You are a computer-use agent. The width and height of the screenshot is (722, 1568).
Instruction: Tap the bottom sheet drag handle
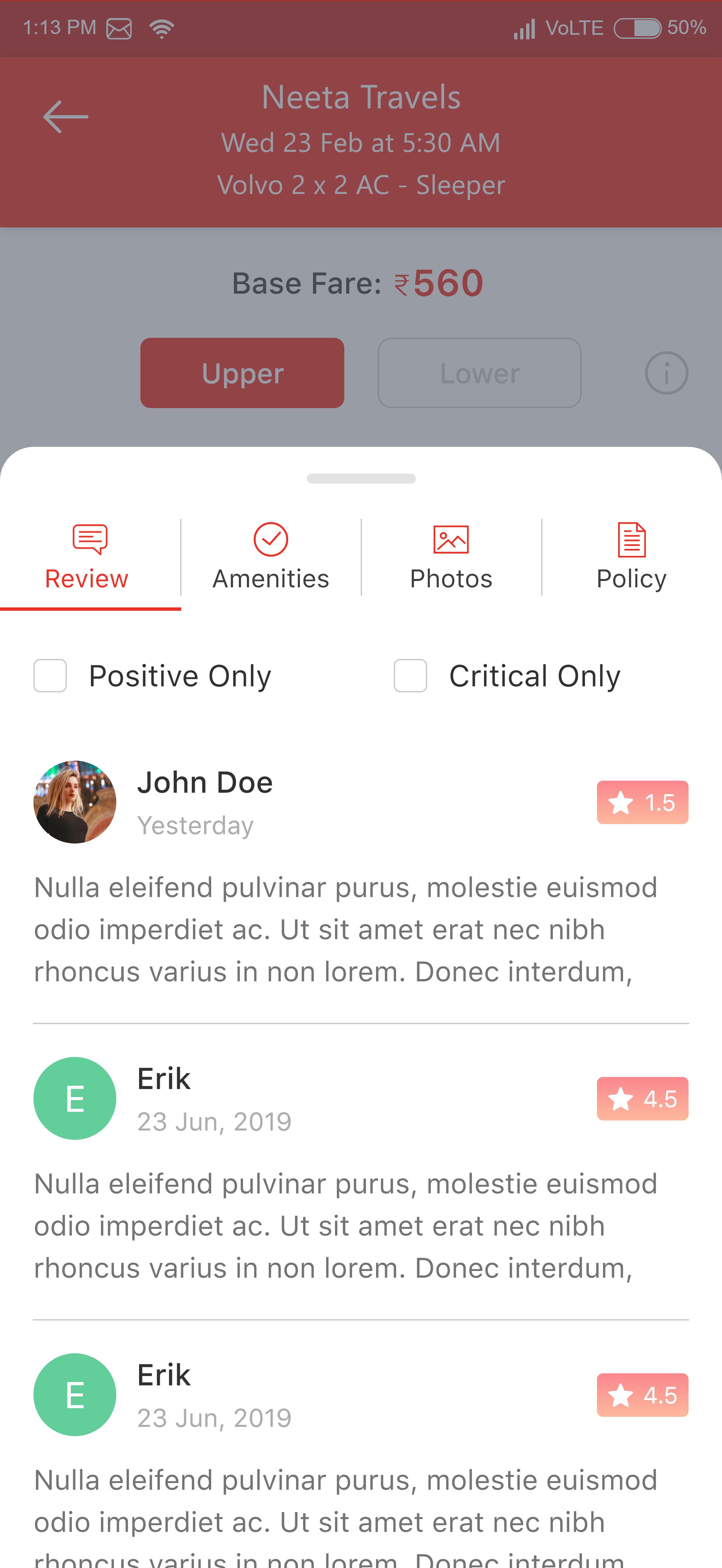[361, 478]
